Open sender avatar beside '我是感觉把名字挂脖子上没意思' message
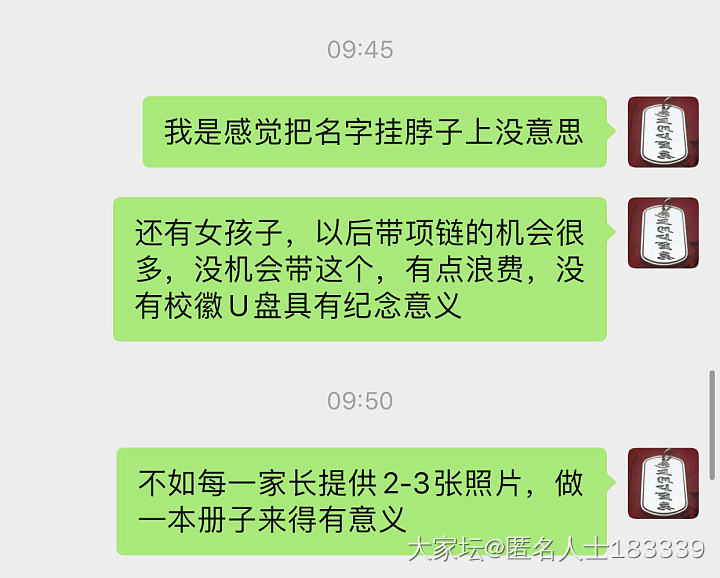The image size is (720, 578). (x=663, y=132)
